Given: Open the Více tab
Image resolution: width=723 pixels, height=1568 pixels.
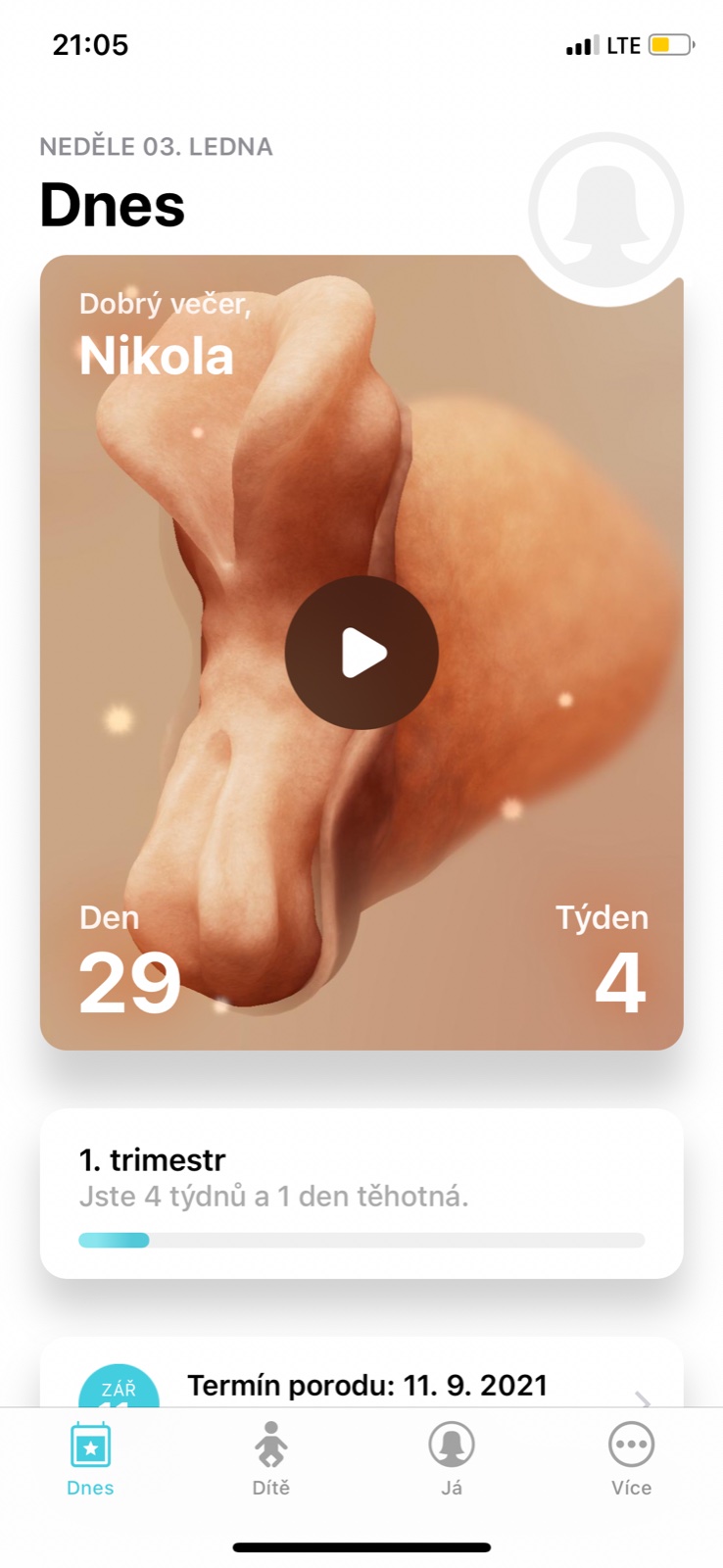Looking at the screenshot, I should (631, 1458).
